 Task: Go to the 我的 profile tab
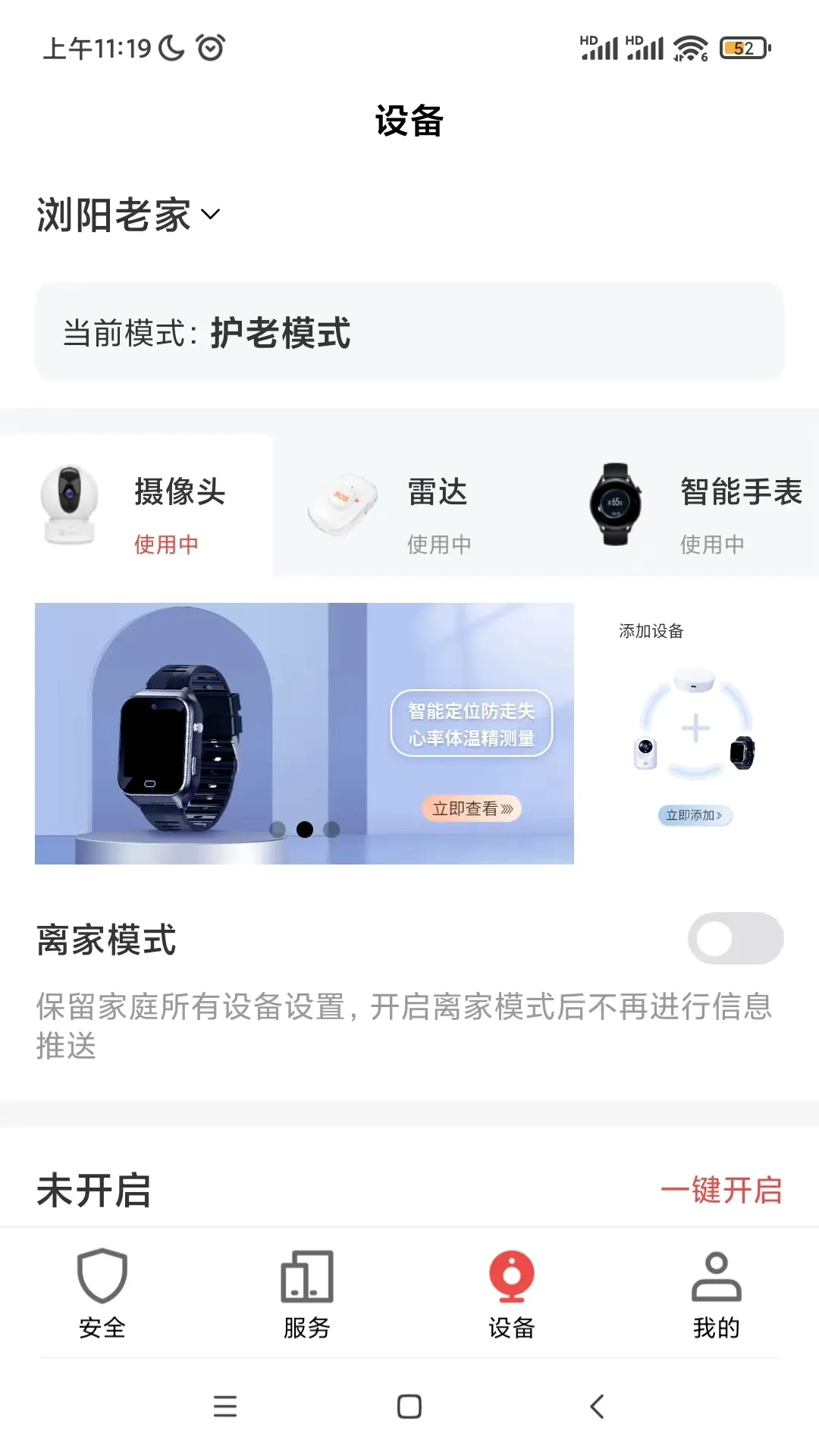[717, 1294]
